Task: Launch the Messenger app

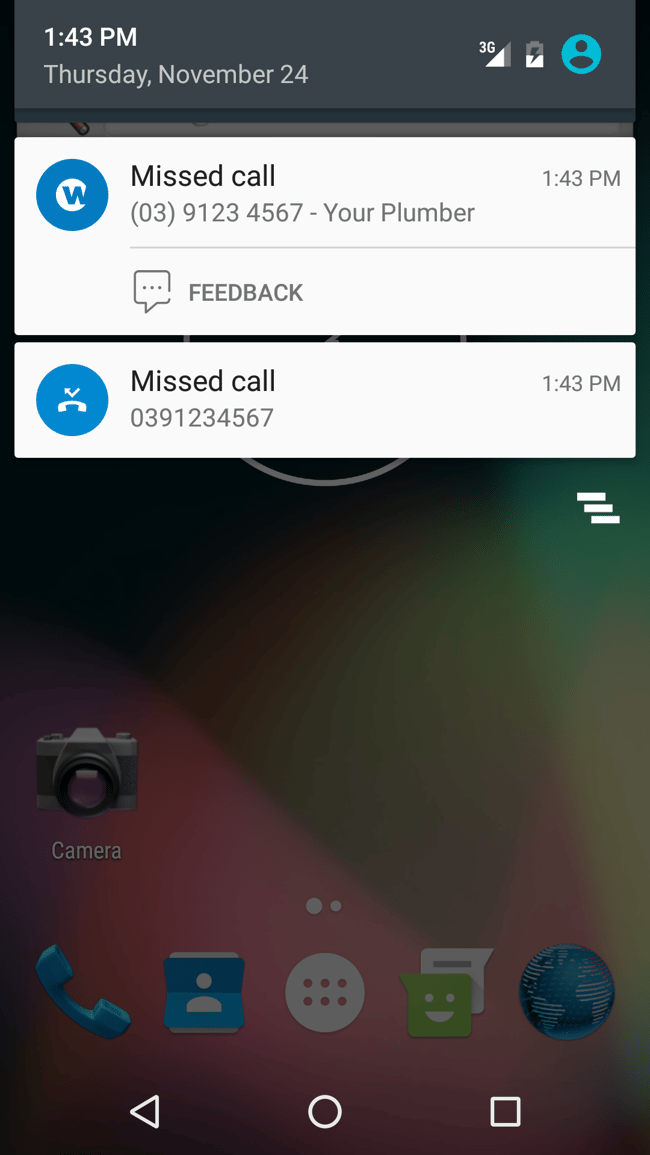Action: [445, 992]
